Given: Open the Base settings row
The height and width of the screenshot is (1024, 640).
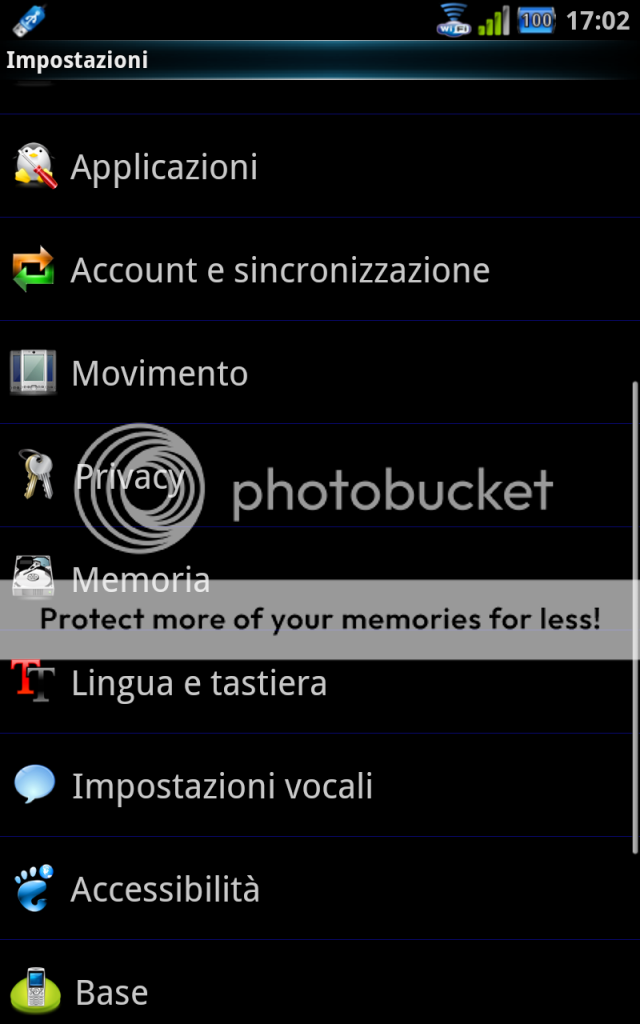Looking at the screenshot, I should pos(112,992).
